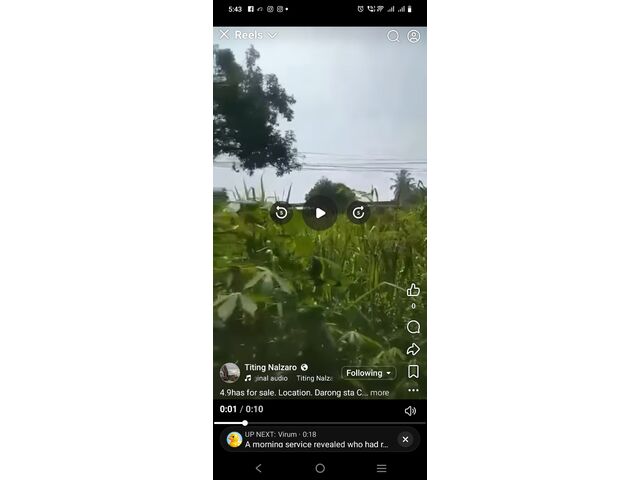This screenshot has height=480, width=640.
Task: Close the Reels viewer
Action: (224, 35)
